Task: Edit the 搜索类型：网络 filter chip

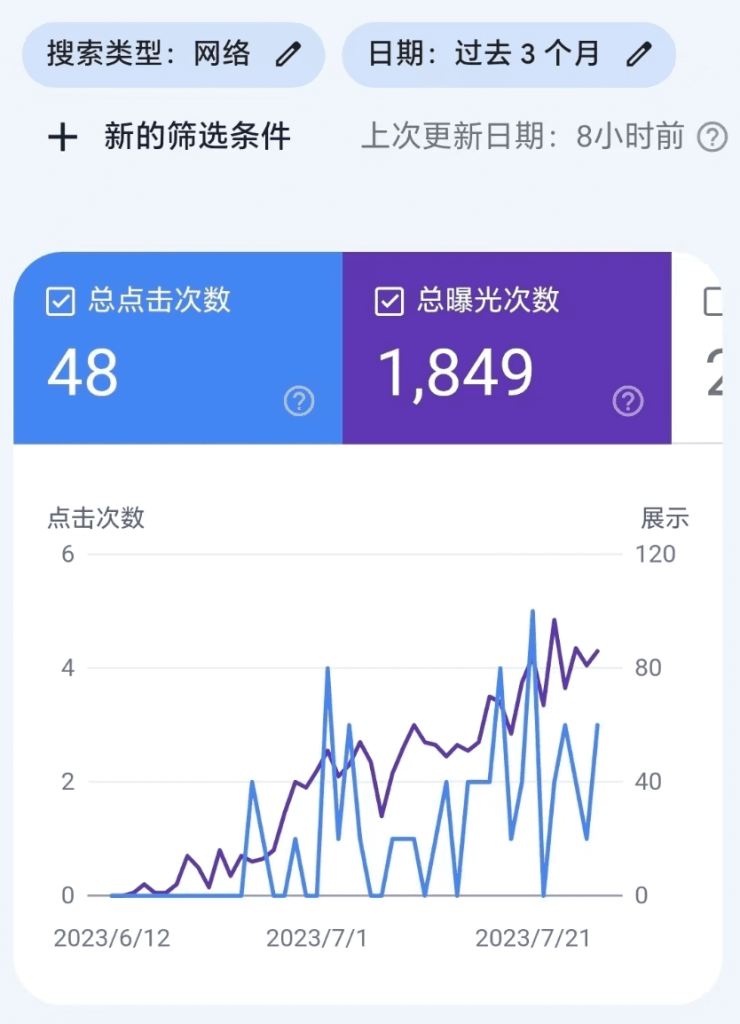Action: (x=173, y=54)
